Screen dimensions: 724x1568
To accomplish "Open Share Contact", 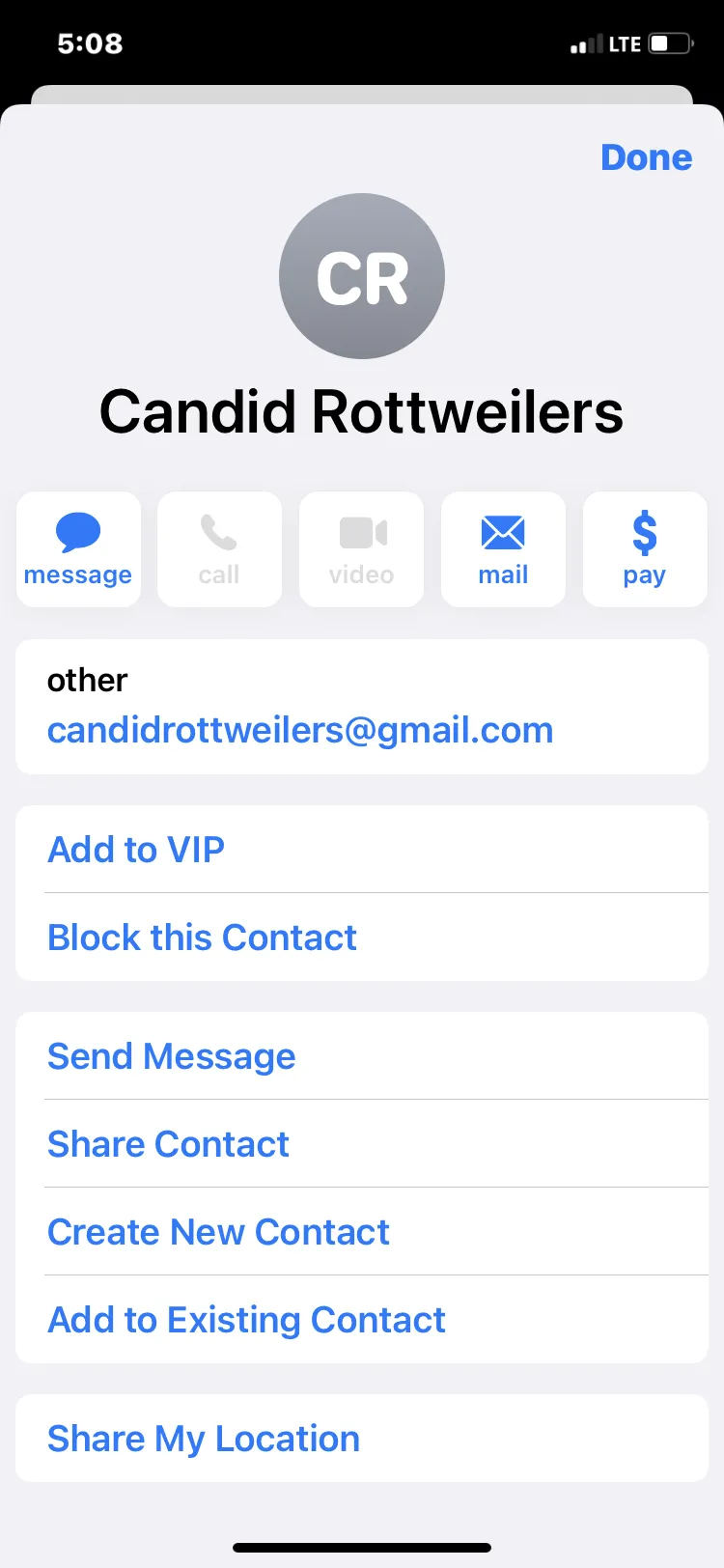I will click(x=362, y=1144).
